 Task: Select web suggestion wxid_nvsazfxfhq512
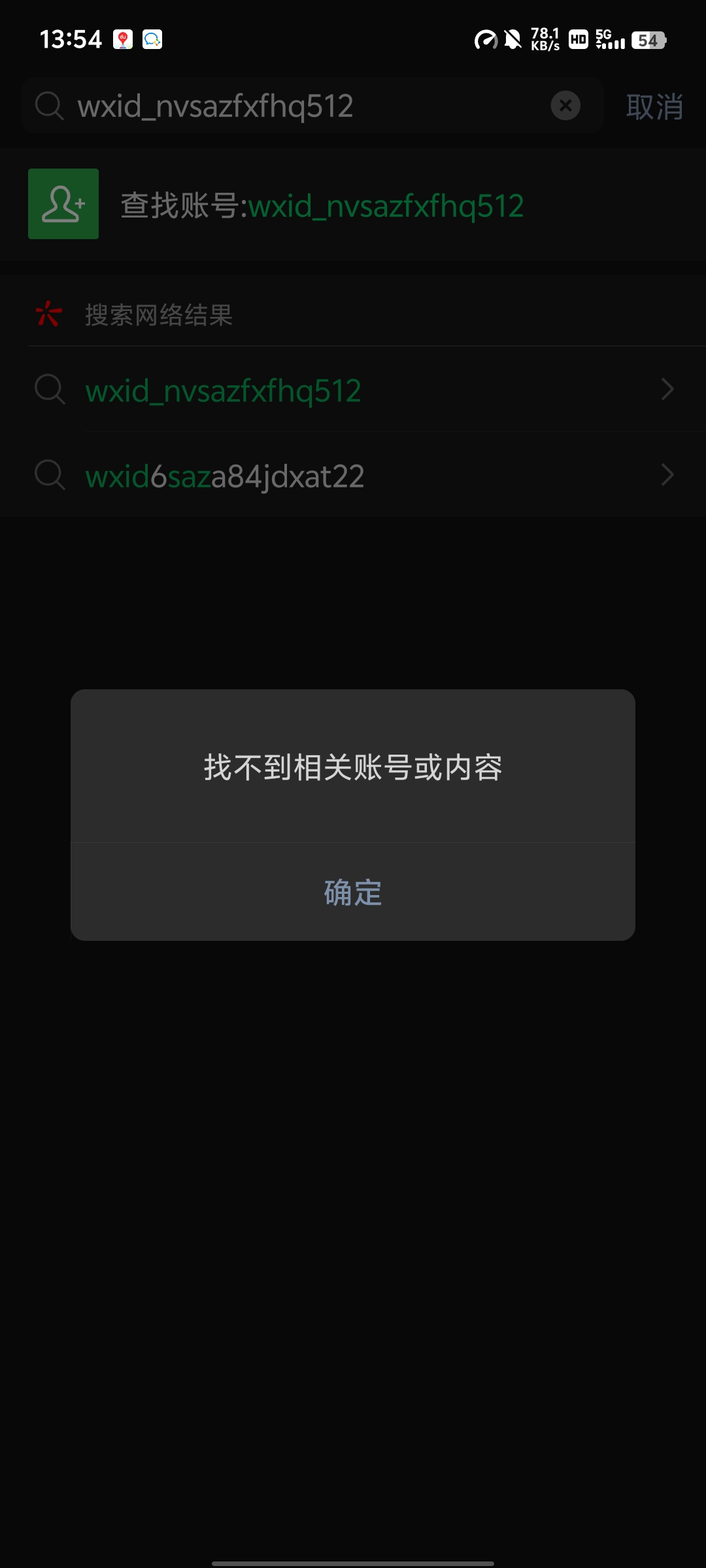click(353, 389)
